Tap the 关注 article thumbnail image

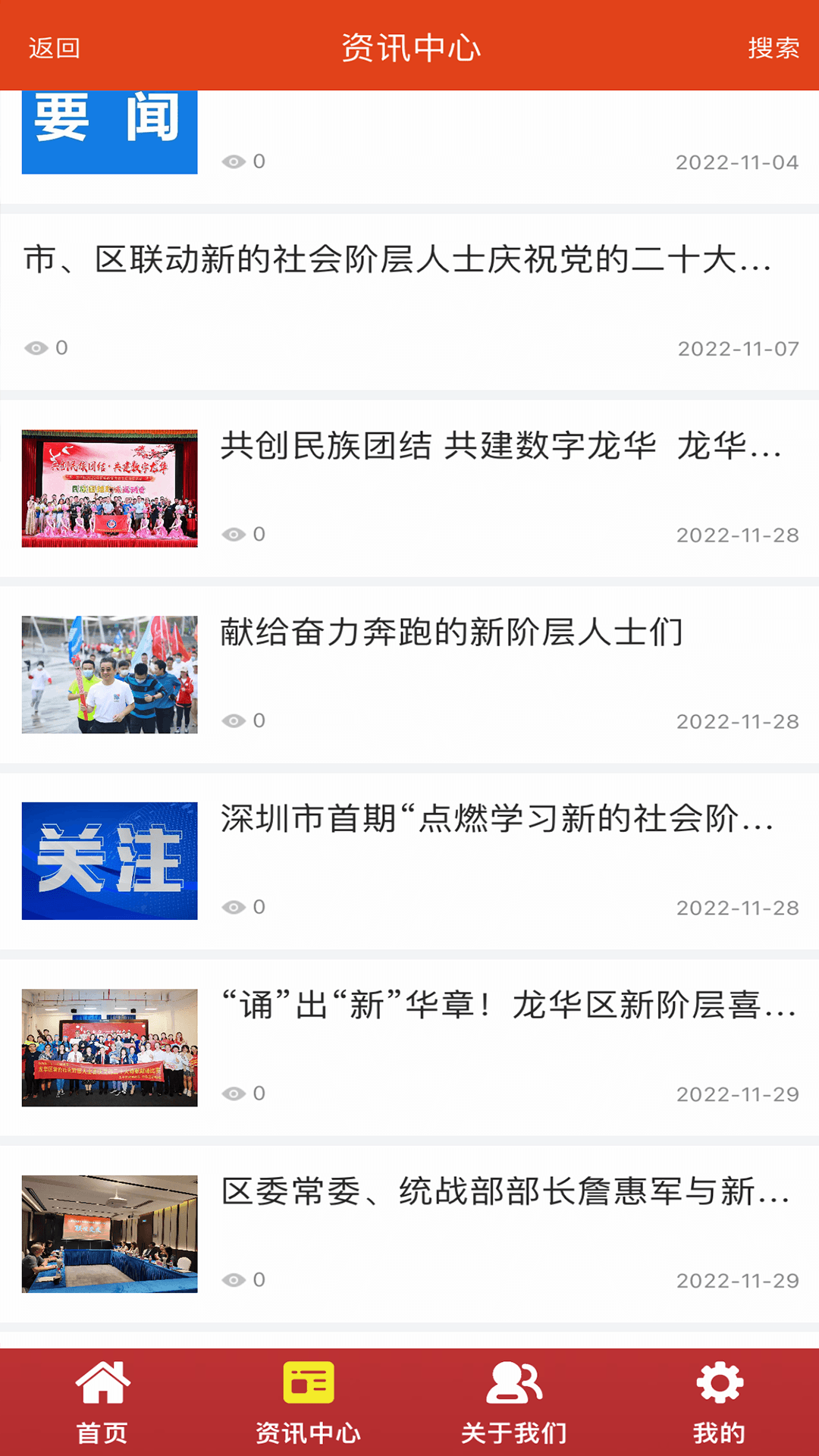coord(110,859)
